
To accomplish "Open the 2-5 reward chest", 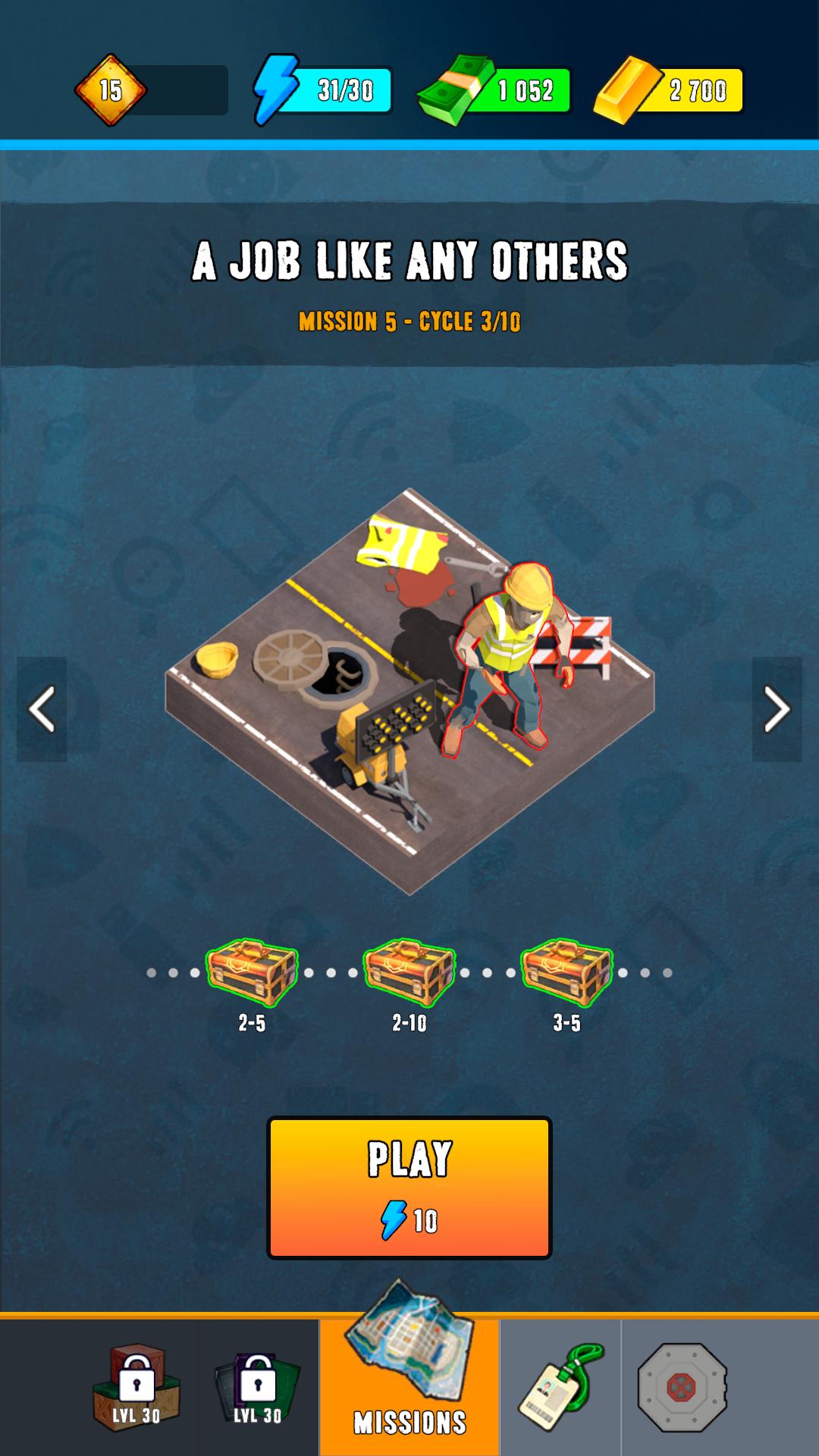I will point(252,972).
